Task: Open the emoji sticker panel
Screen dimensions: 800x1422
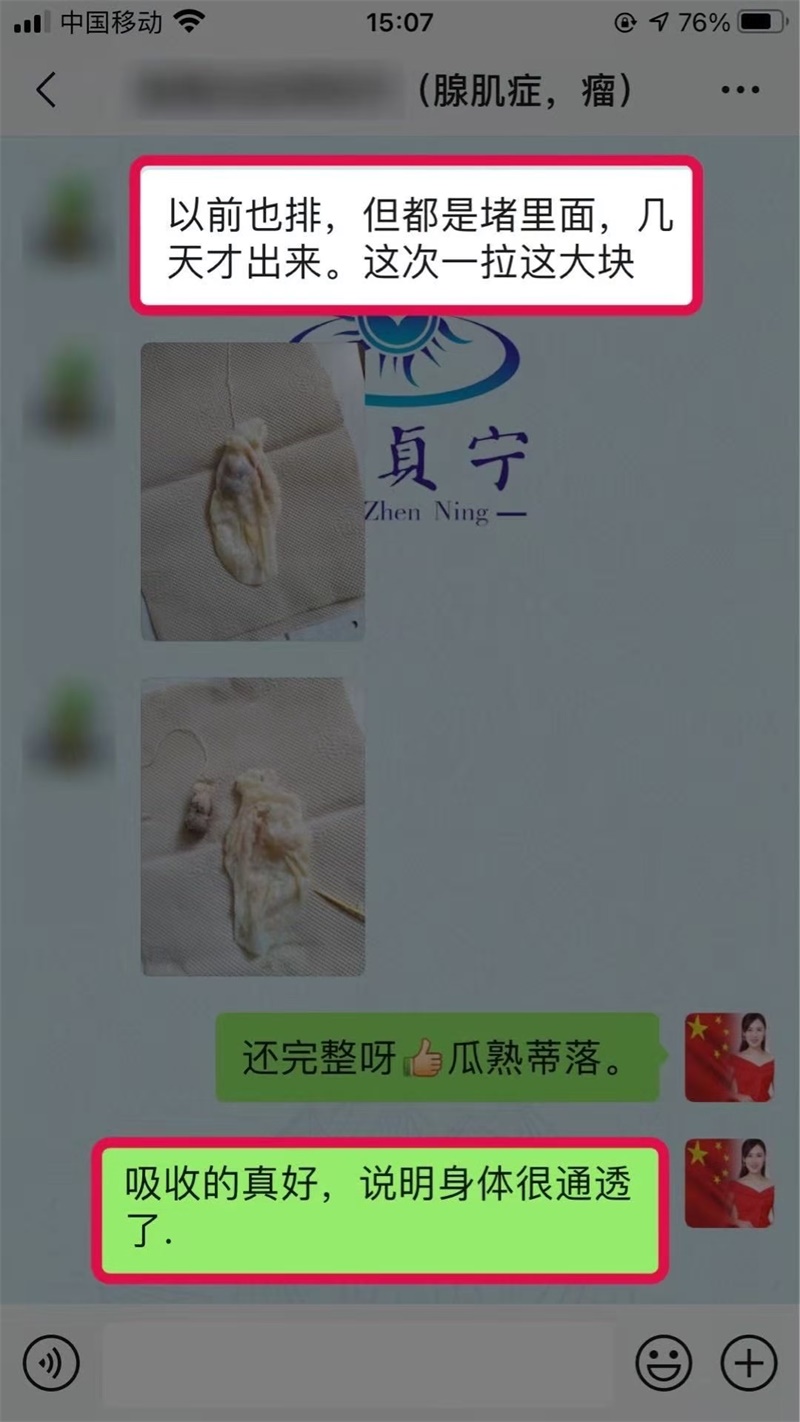Action: 664,1362
